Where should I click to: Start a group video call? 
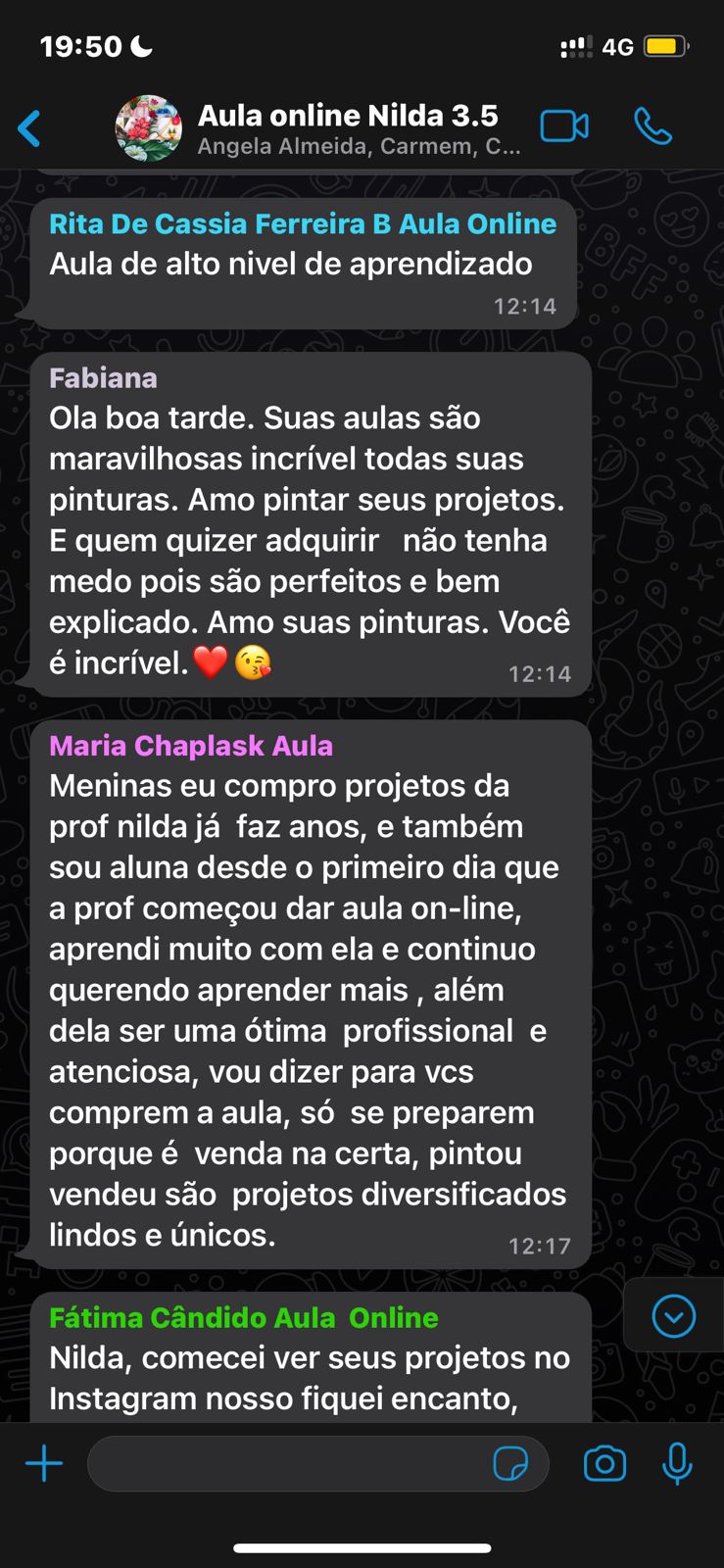click(564, 126)
